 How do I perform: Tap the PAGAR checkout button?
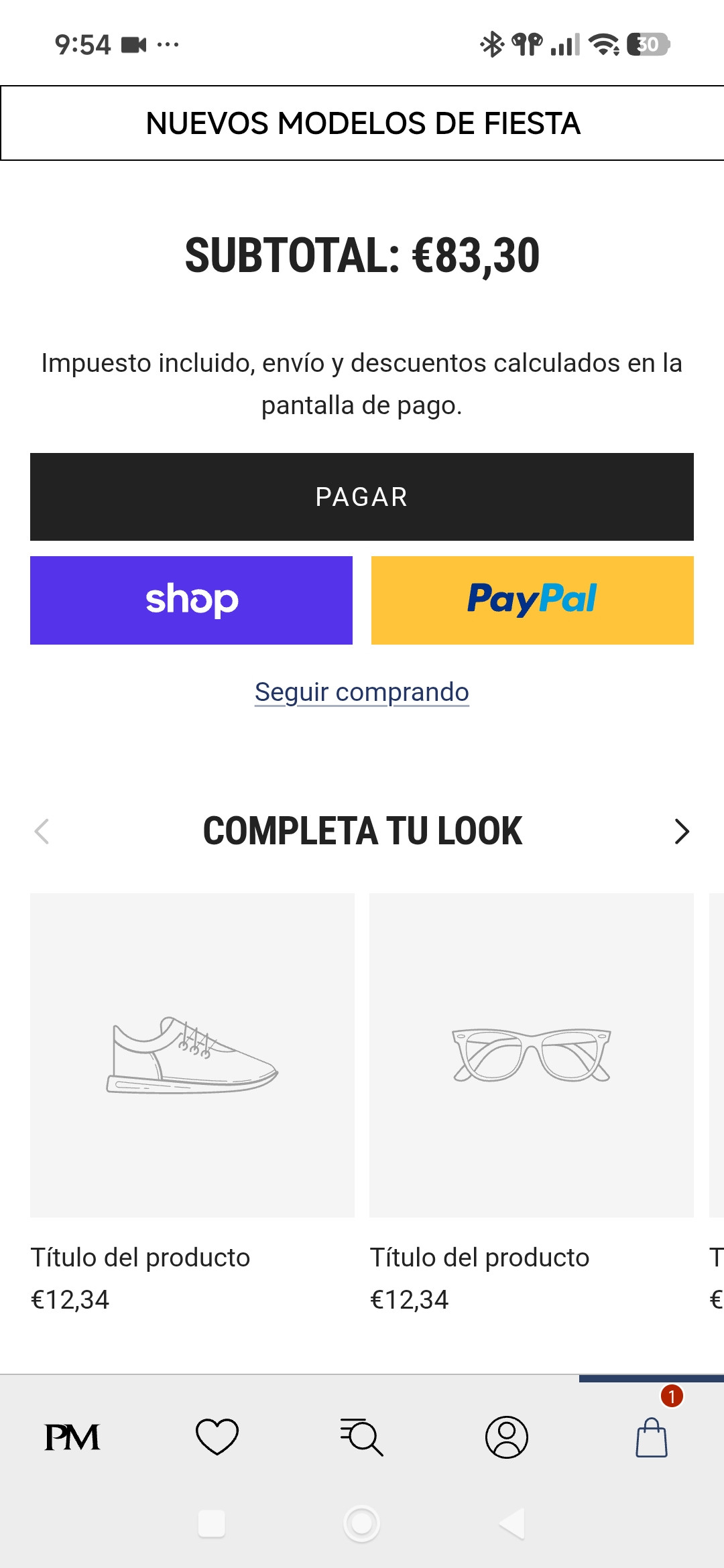point(362,497)
